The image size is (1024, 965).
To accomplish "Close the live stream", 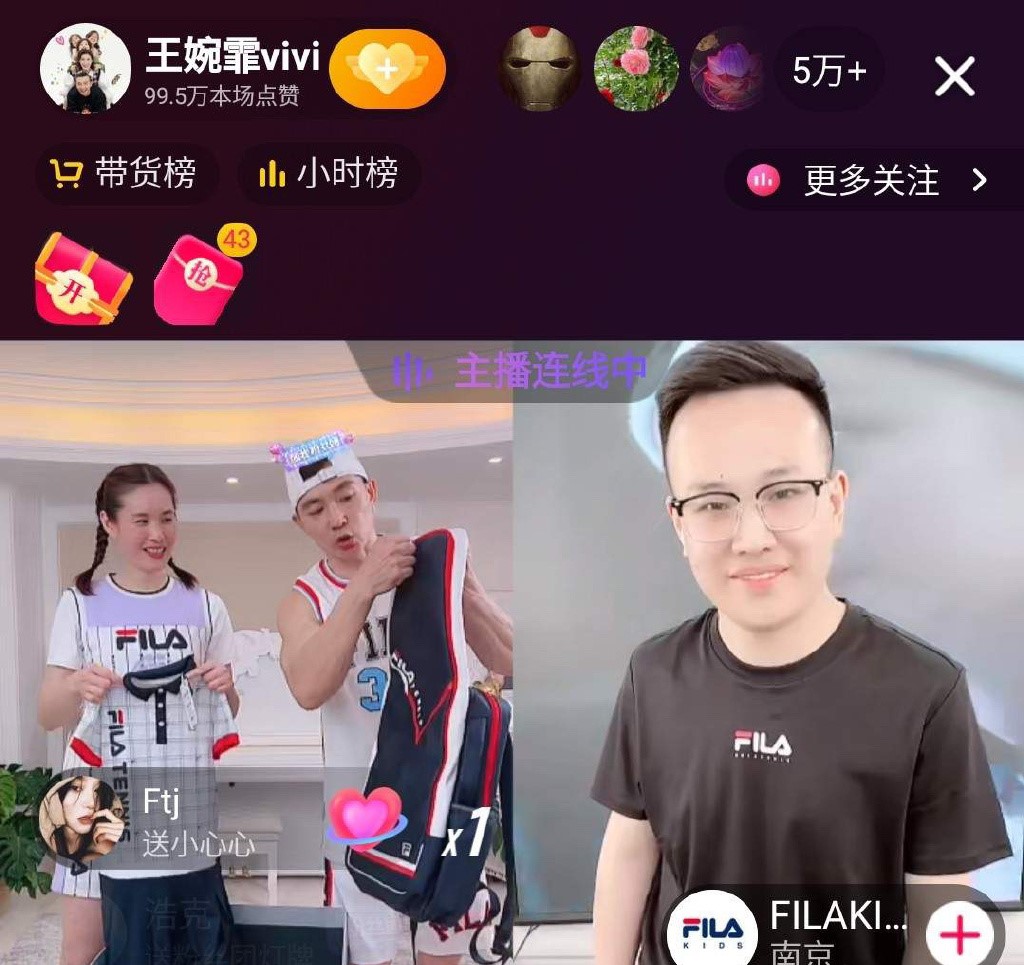I will coord(954,76).
